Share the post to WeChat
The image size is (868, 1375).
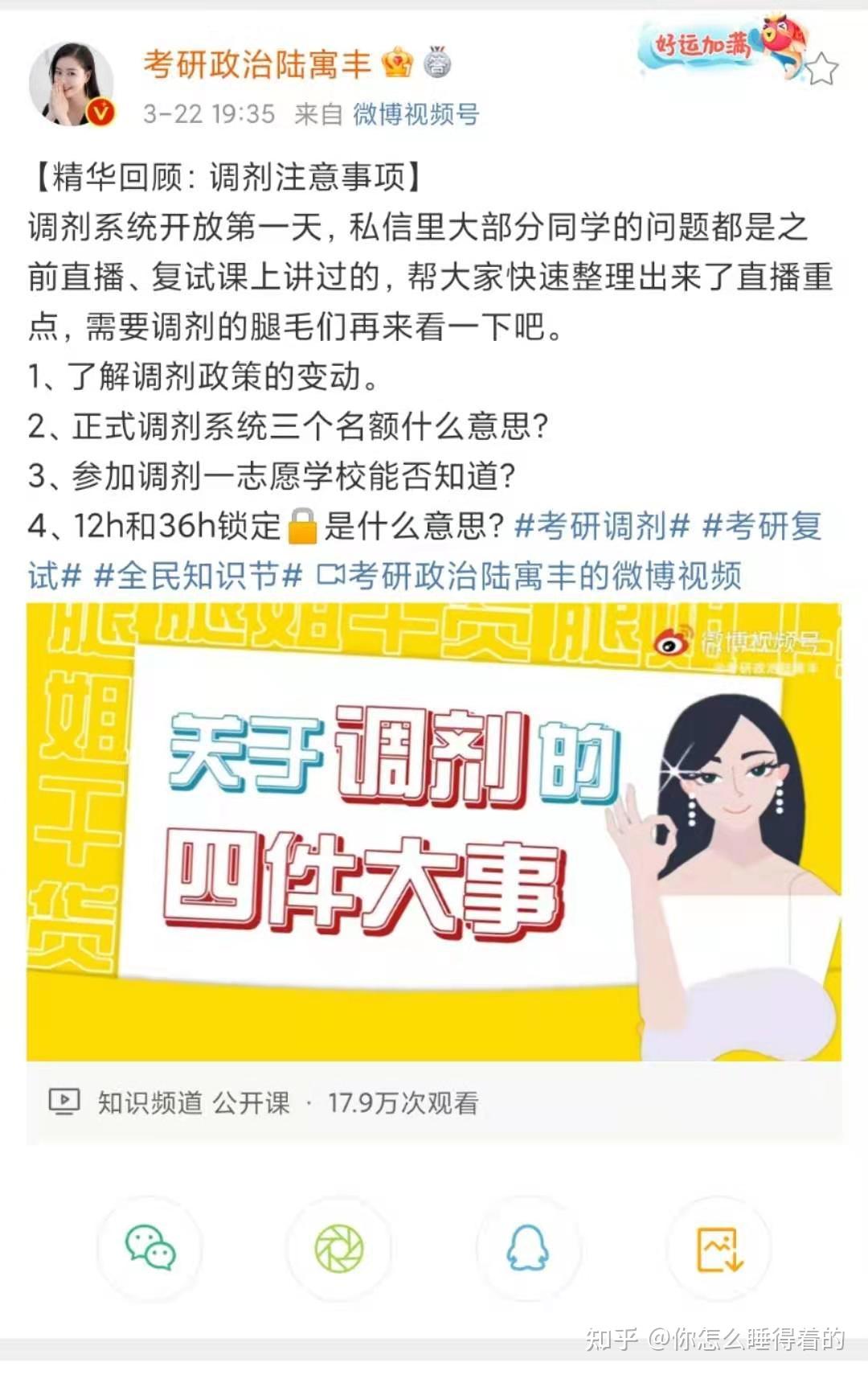click(150, 1248)
